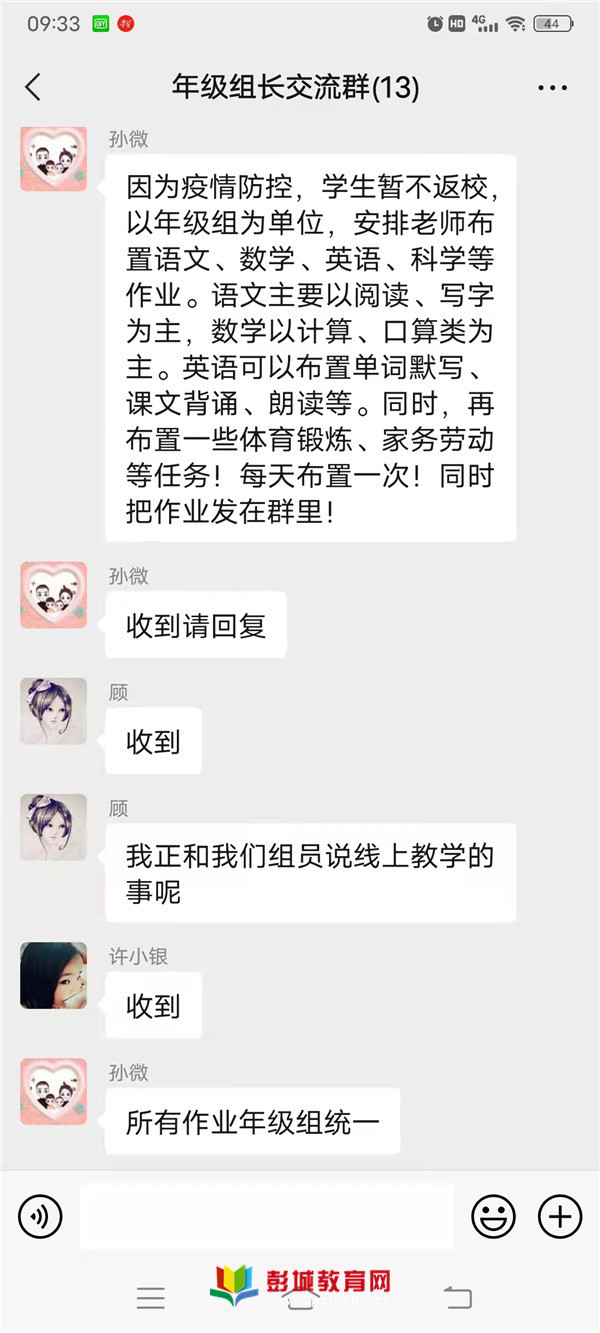
Task: Go back from the group chat
Action: tap(33, 88)
